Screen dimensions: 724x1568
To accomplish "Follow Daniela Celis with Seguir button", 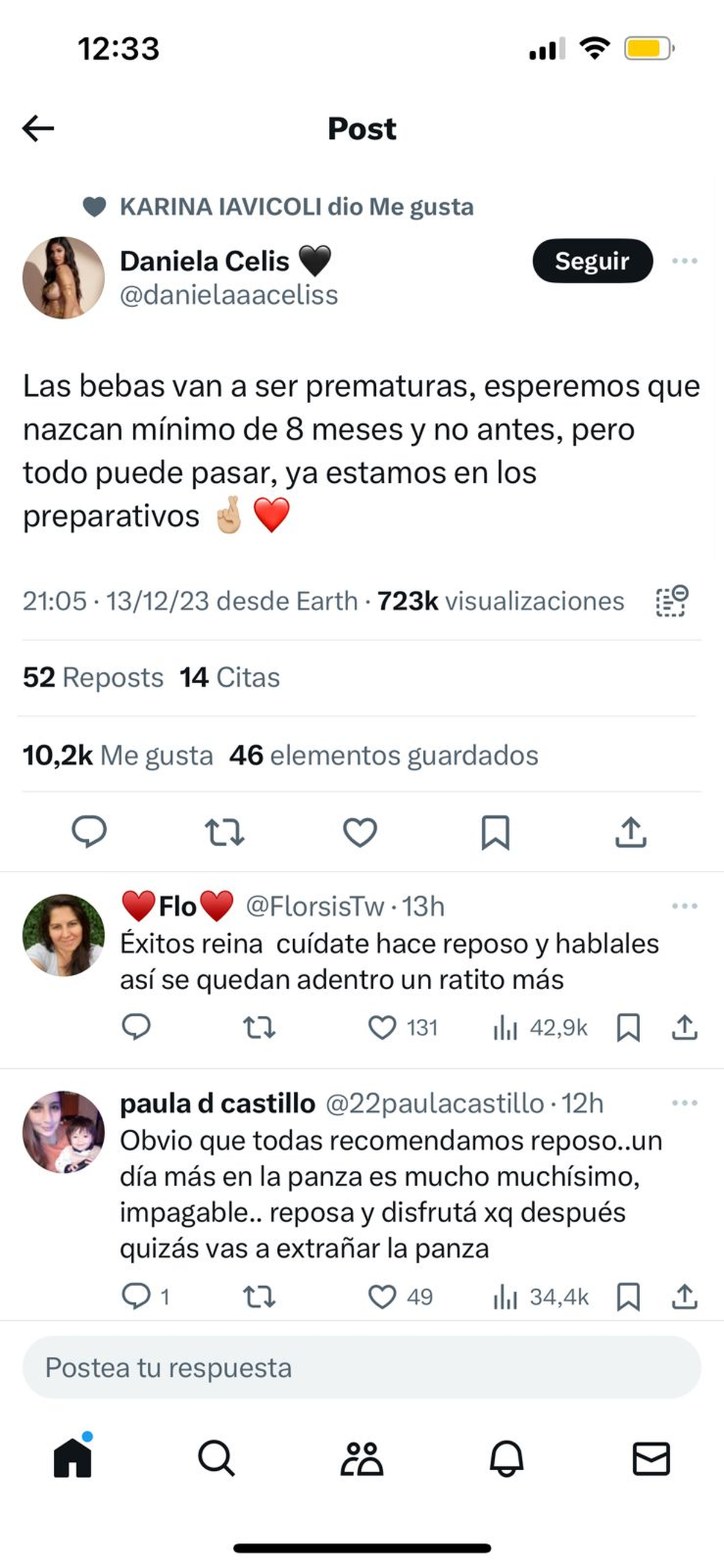I will pyautogui.click(x=592, y=261).
